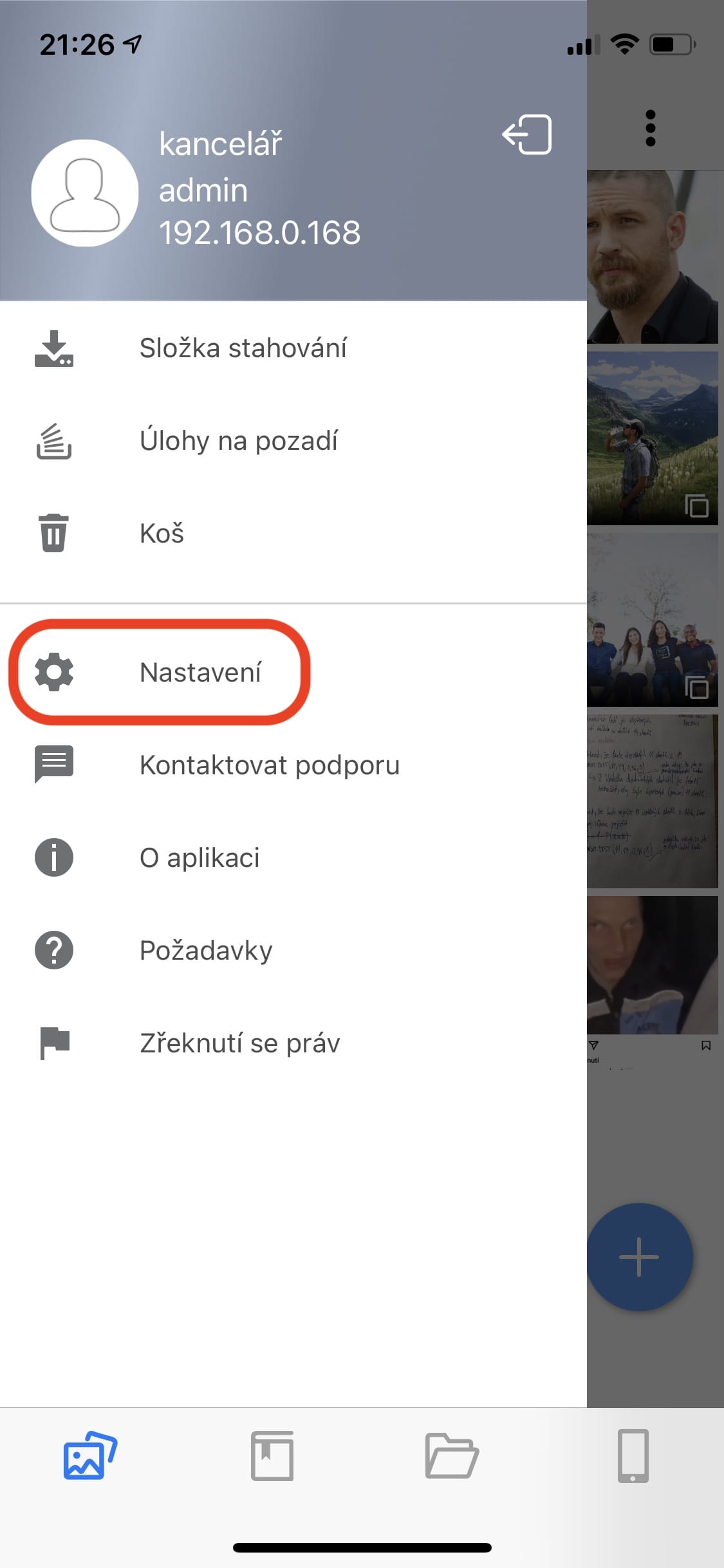Open the mountain hiker photo thumbnail
This screenshot has width=724, height=1568.
(653, 438)
